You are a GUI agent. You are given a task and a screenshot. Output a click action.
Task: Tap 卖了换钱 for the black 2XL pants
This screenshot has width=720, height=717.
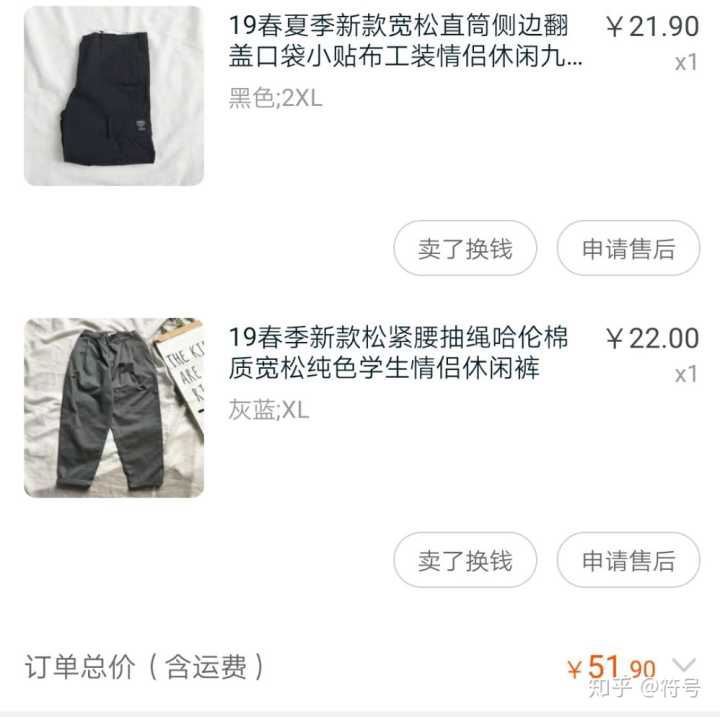point(465,248)
